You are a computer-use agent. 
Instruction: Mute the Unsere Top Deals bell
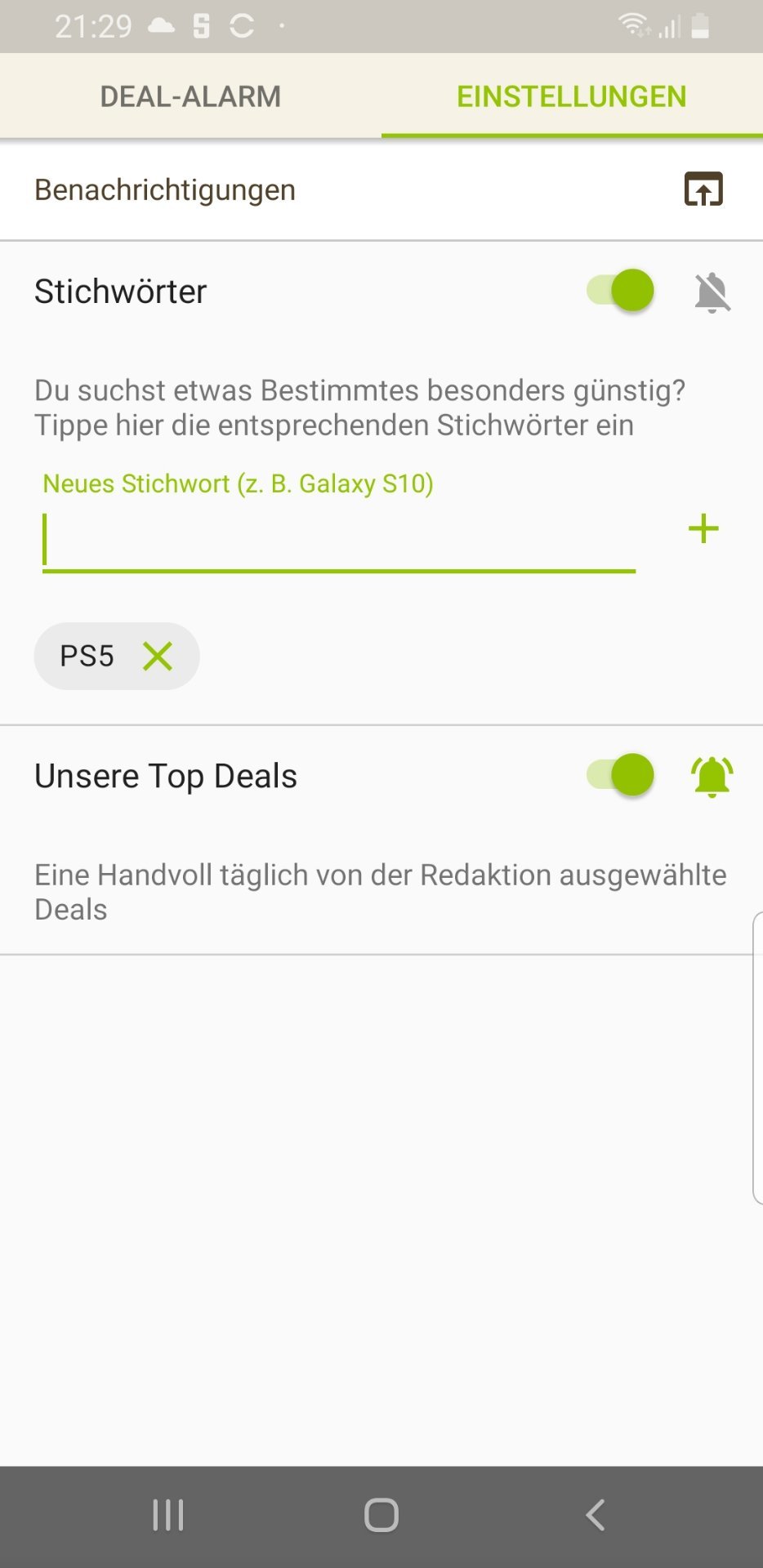point(712,777)
